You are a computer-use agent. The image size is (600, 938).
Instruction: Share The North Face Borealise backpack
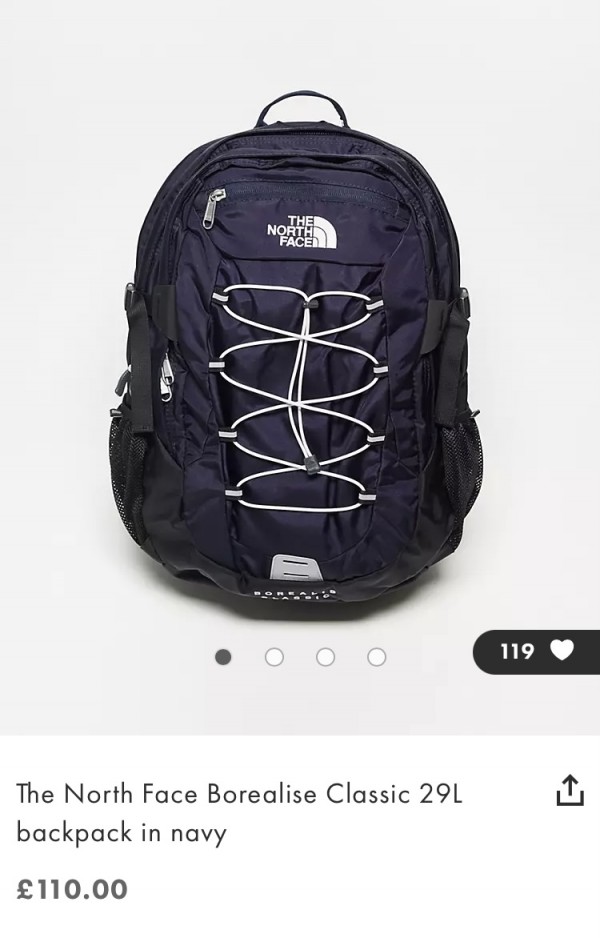click(x=569, y=790)
